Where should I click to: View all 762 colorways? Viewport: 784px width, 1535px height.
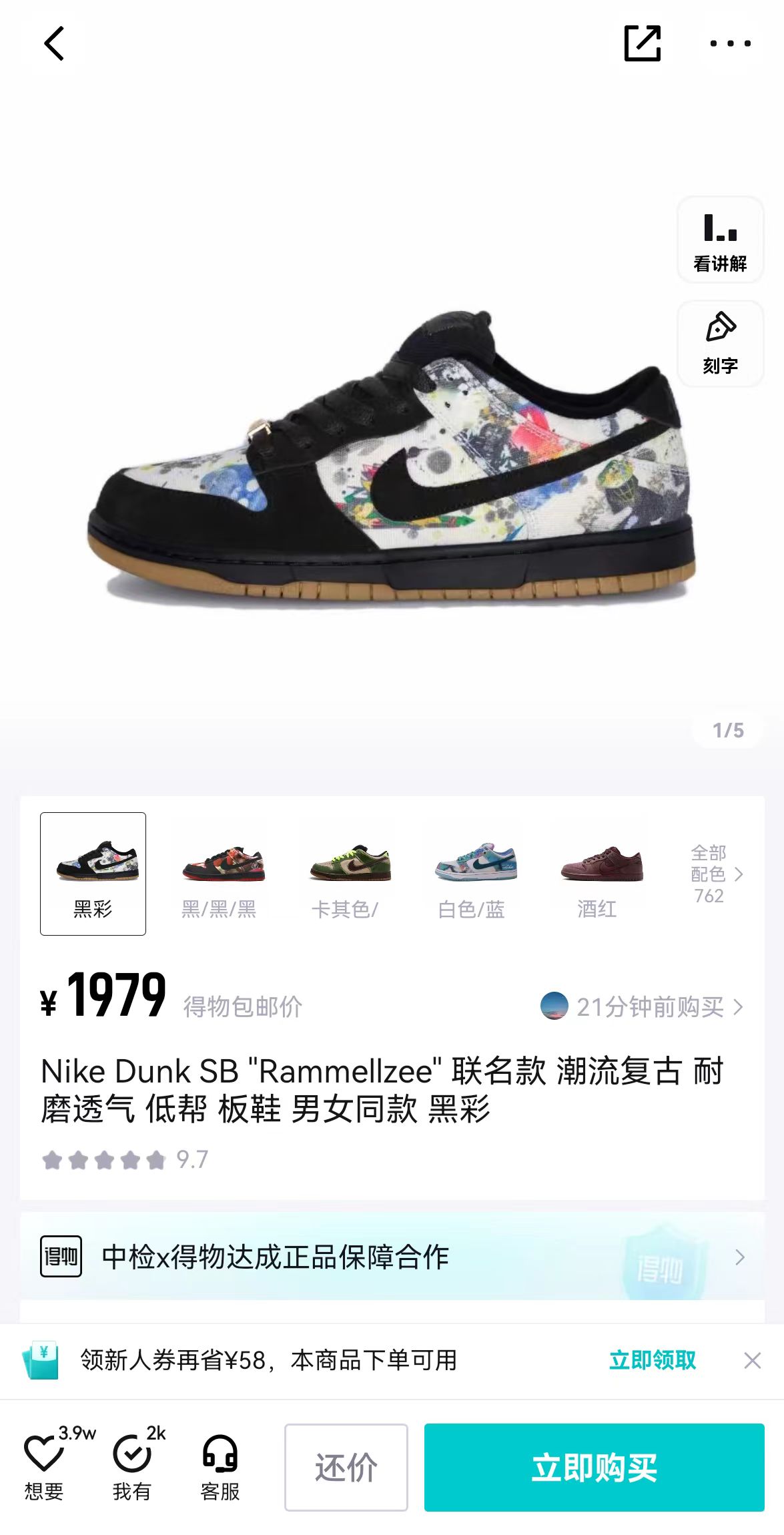716,874
